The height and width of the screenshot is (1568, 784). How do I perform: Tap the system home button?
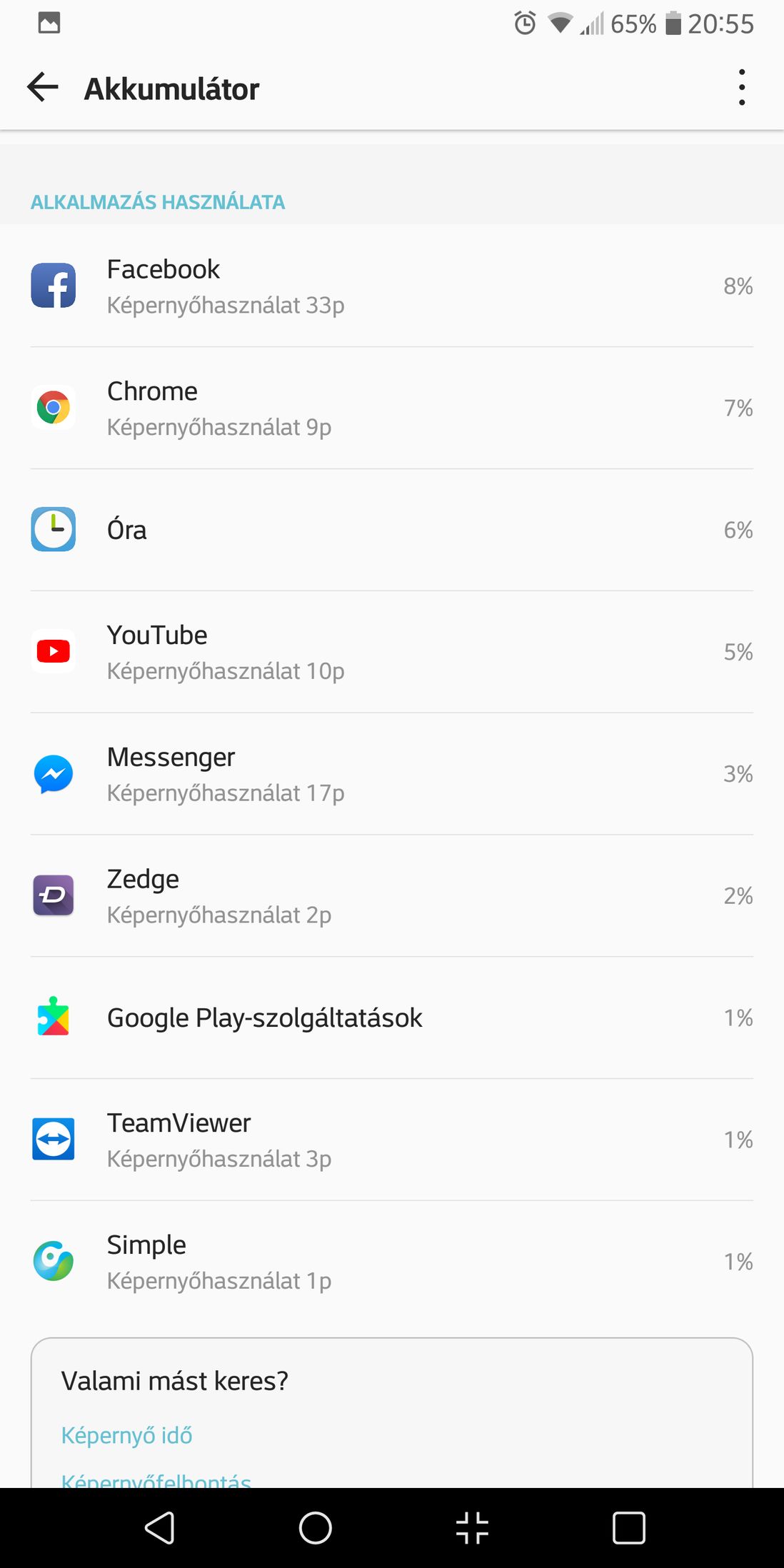(x=315, y=1528)
